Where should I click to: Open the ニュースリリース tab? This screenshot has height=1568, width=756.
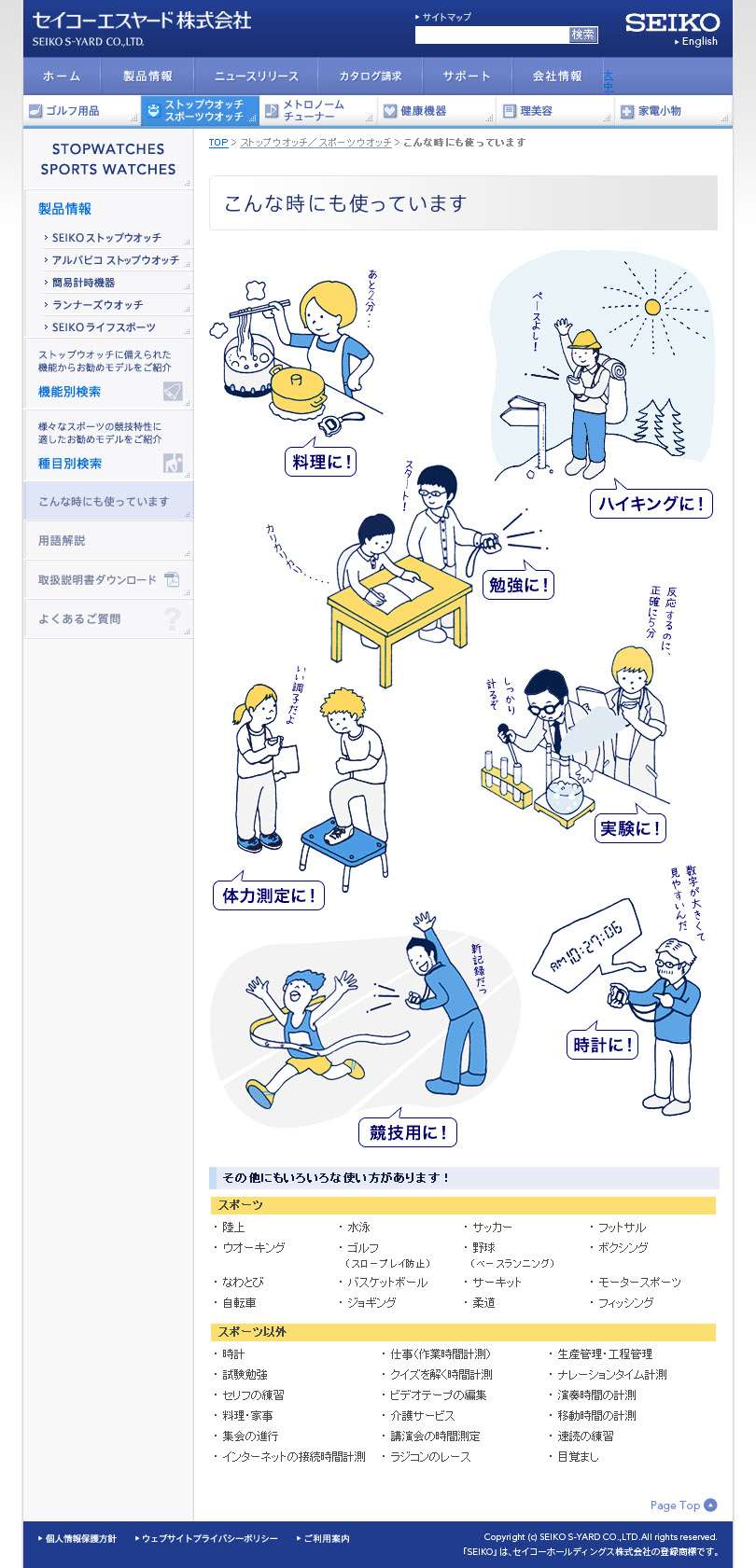pyautogui.click(x=256, y=76)
